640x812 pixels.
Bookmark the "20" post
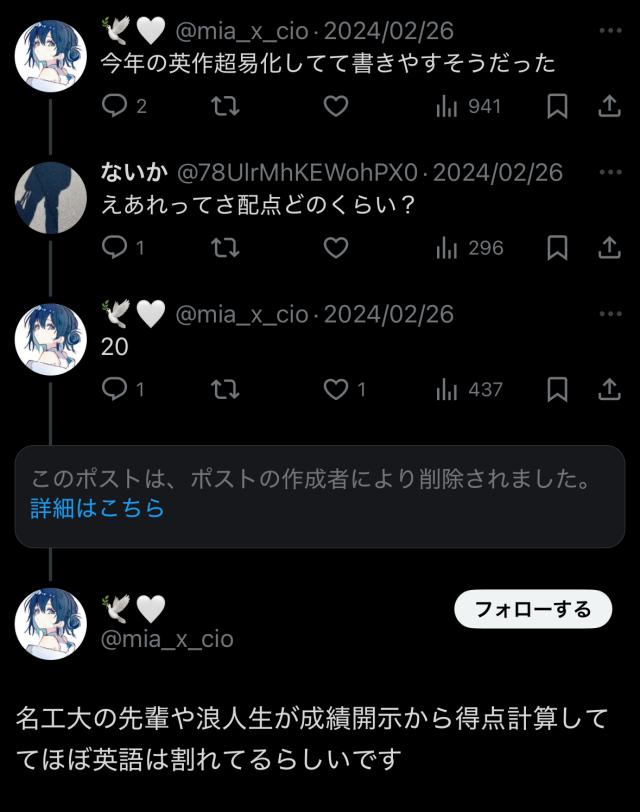coord(559,389)
